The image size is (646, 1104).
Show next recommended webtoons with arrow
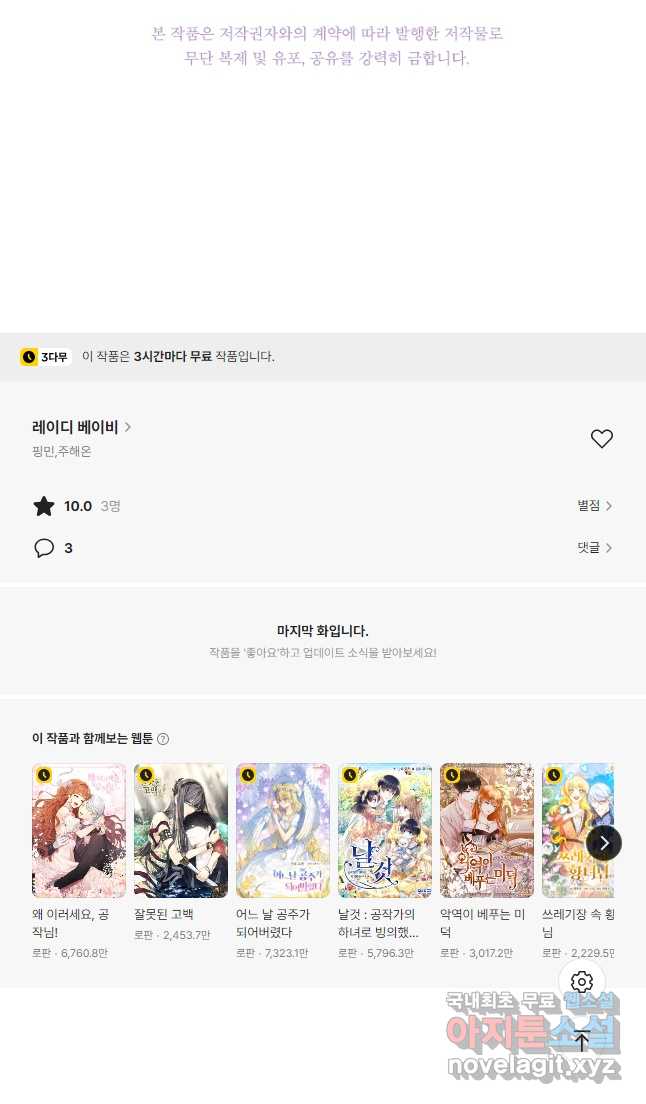[604, 843]
